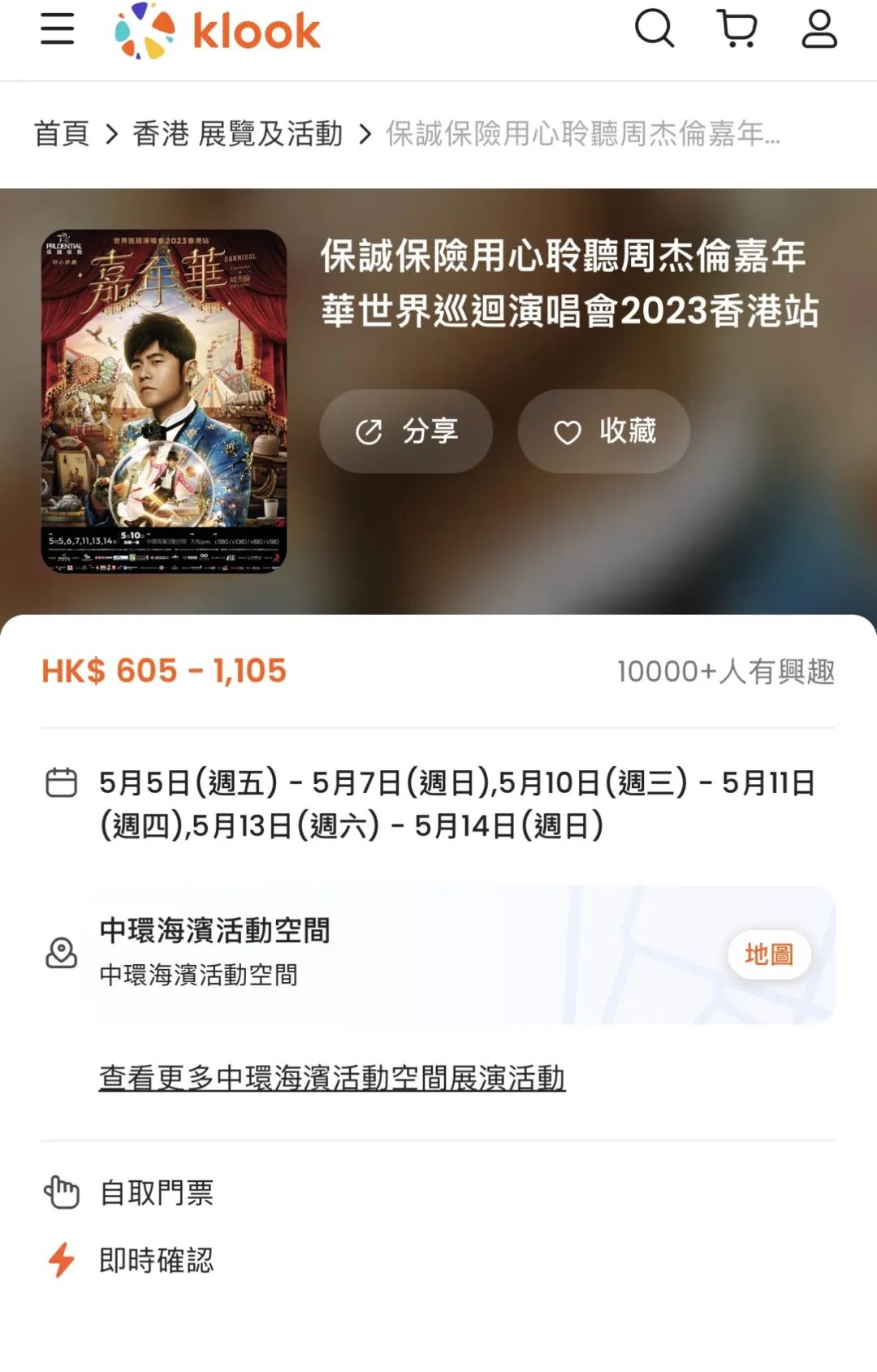The width and height of the screenshot is (877, 1372).
Task: Click the share arrow icon inside 分享 button
Action: (x=369, y=431)
